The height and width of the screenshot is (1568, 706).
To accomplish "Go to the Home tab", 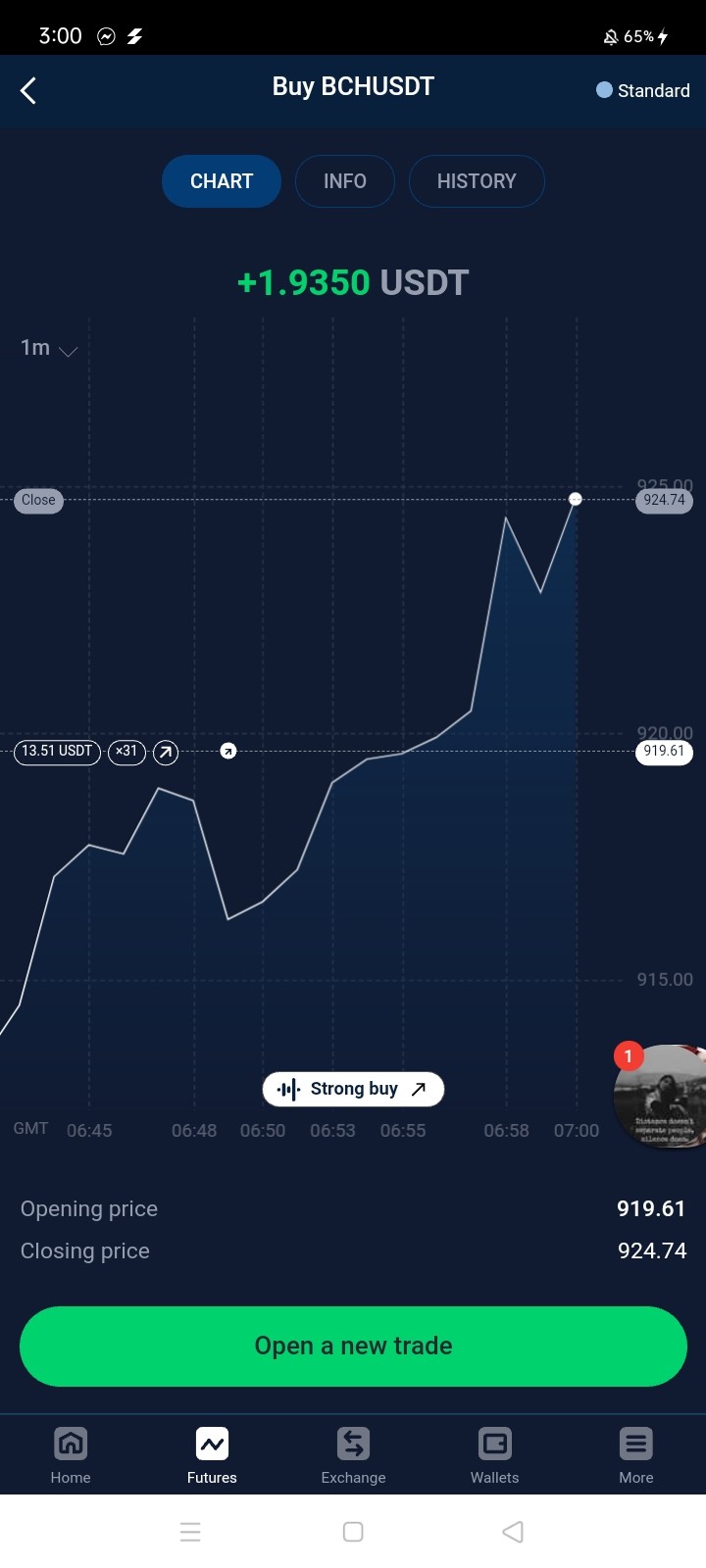I will pyautogui.click(x=71, y=1455).
